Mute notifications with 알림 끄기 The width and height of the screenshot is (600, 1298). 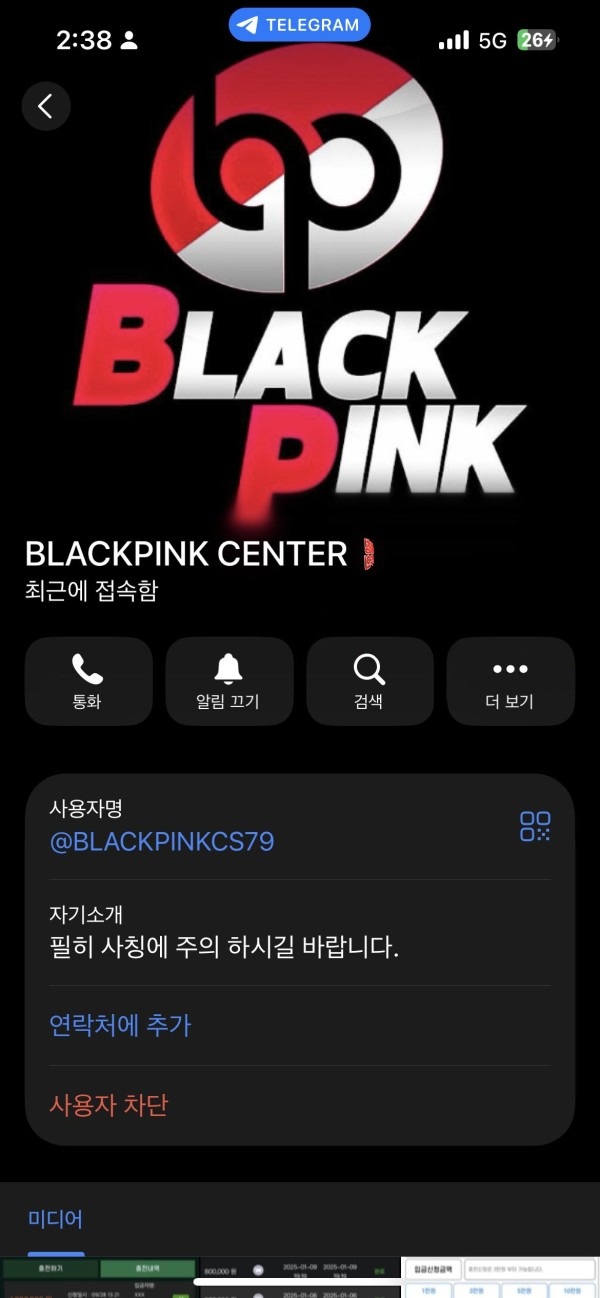click(229, 681)
